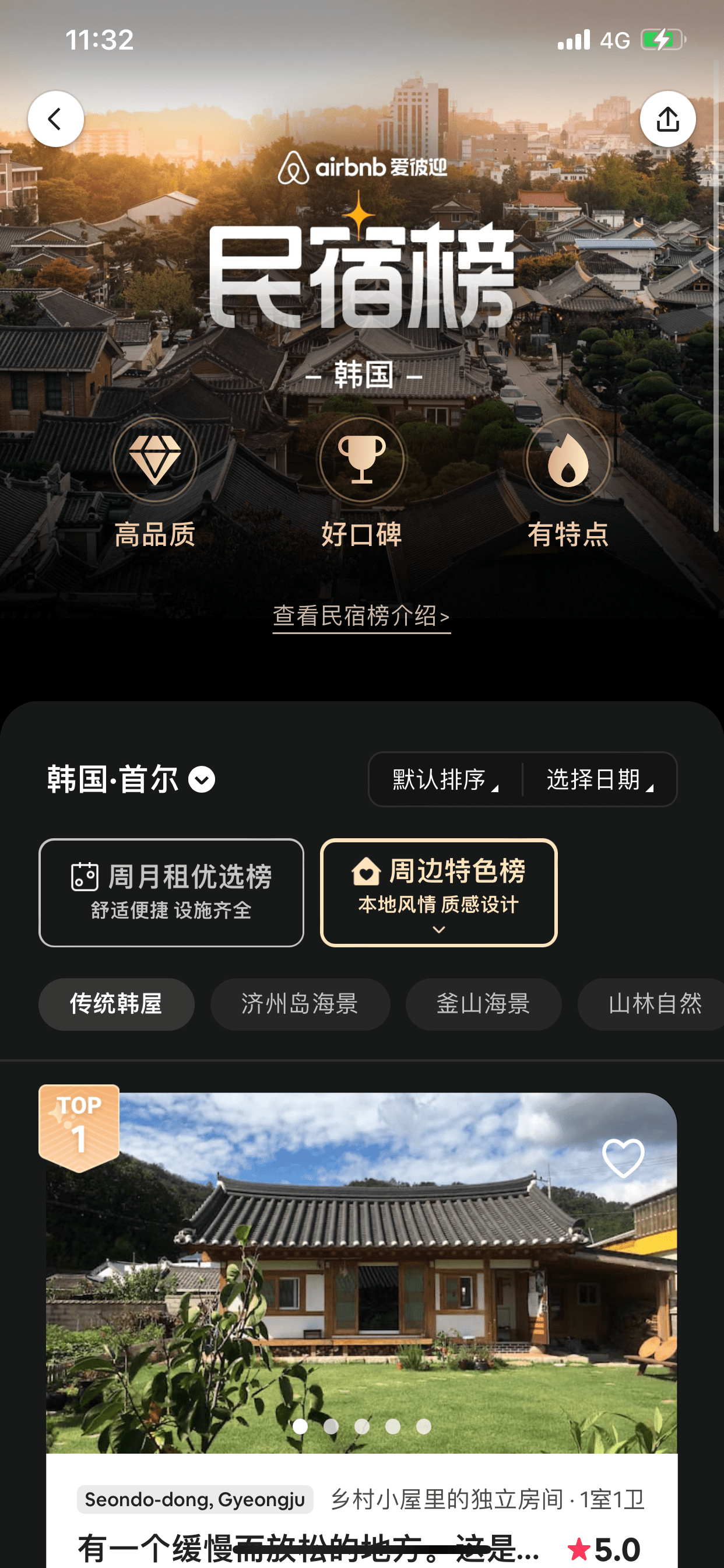Image resolution: width=724 pixels, height=1568 pixels.
Task: Choose the 釜山海景 chip
Action: tap(483, 1004)
